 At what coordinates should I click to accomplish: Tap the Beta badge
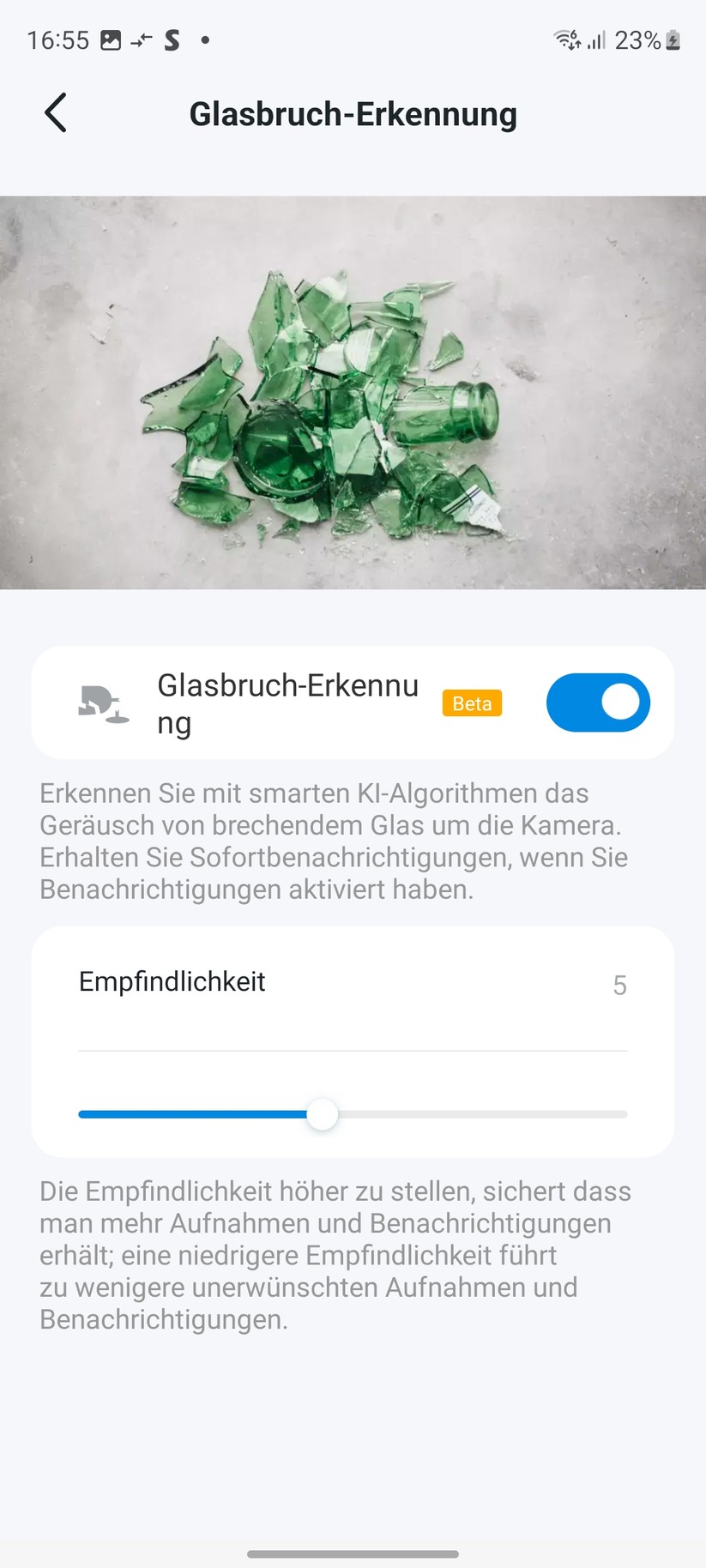[x=471, y=703]
